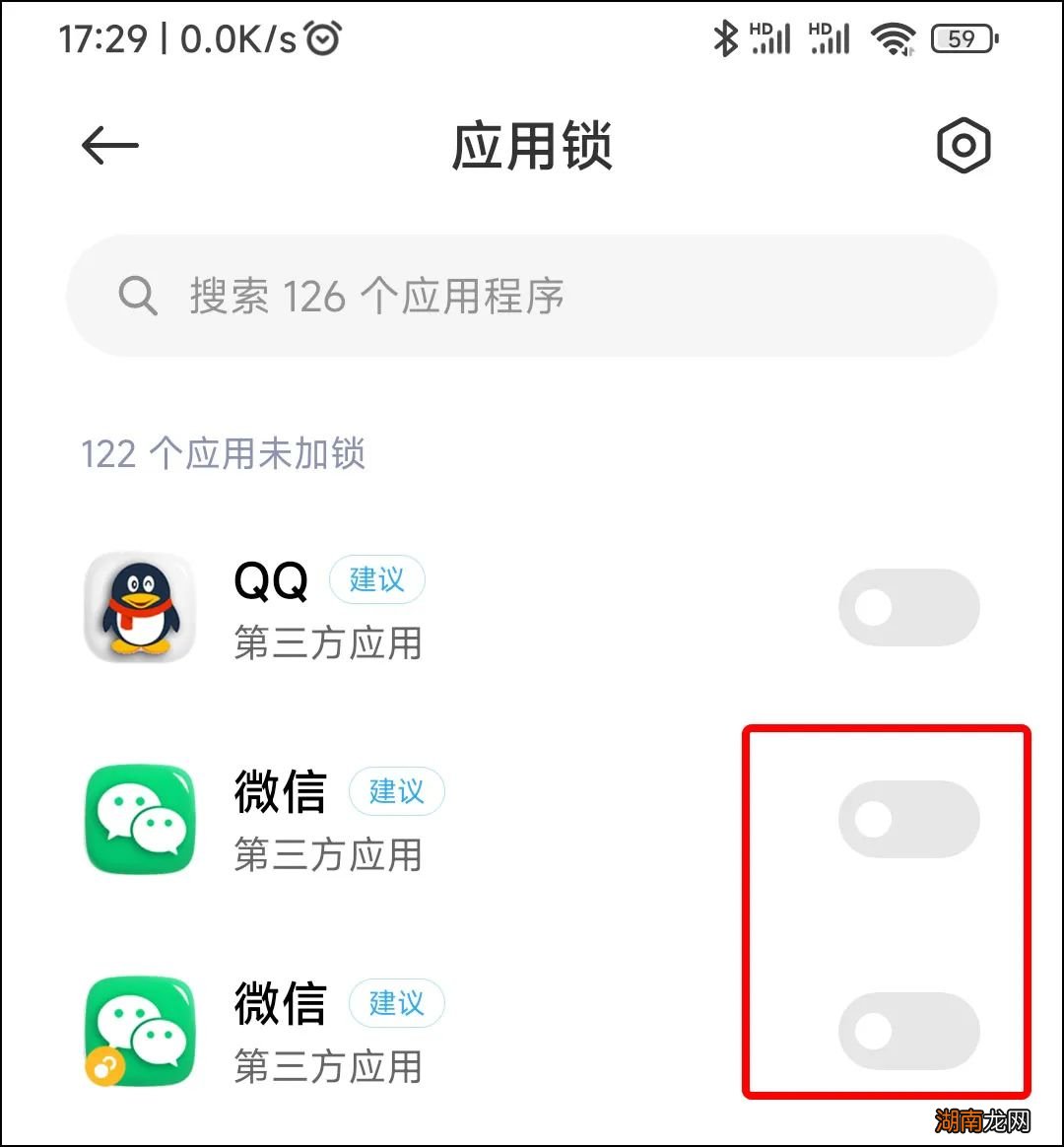The height and width of the screenshot is (1147, 1064).
Task: Click the 建议 badge next to WeChat
Action: tap(396, 791)
